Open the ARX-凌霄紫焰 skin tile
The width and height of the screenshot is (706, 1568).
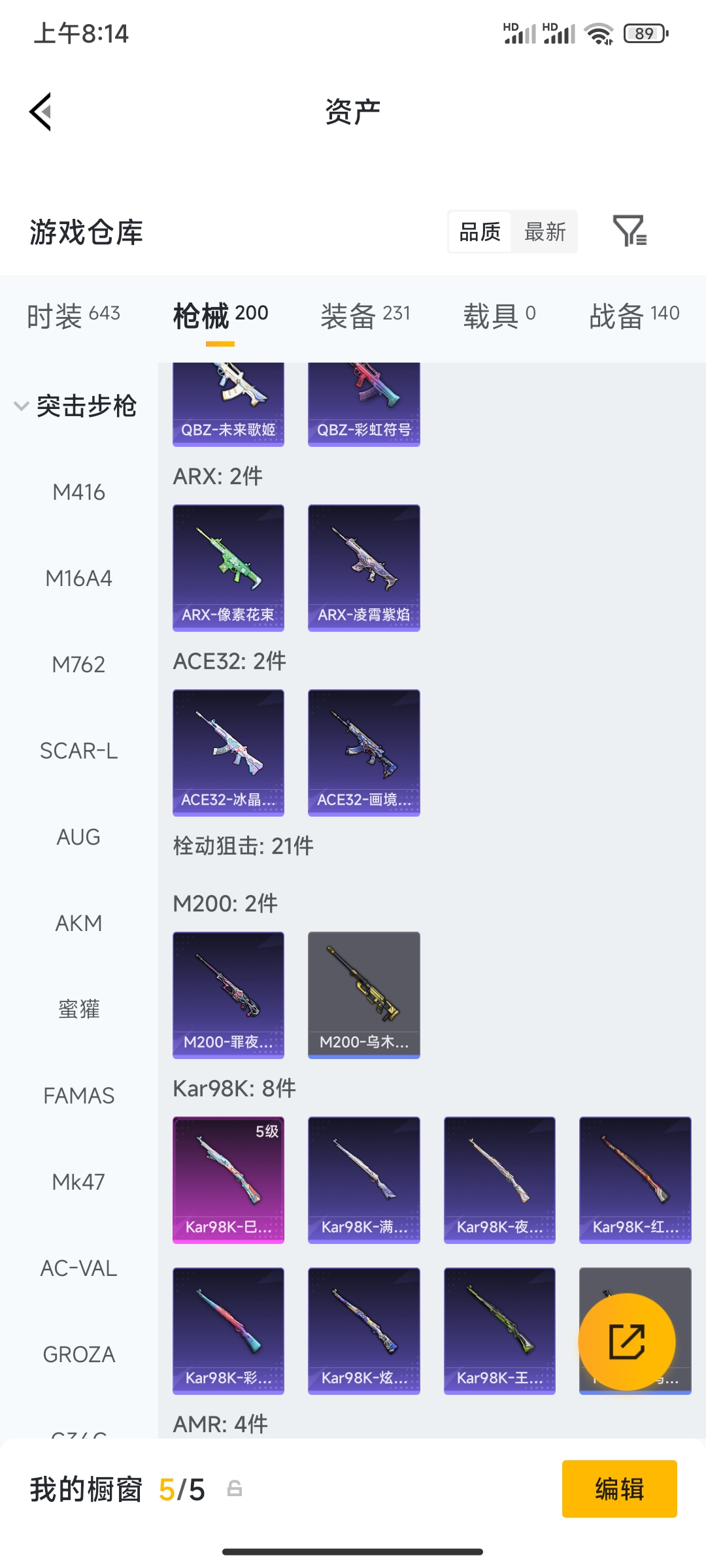tap(364, 568)
